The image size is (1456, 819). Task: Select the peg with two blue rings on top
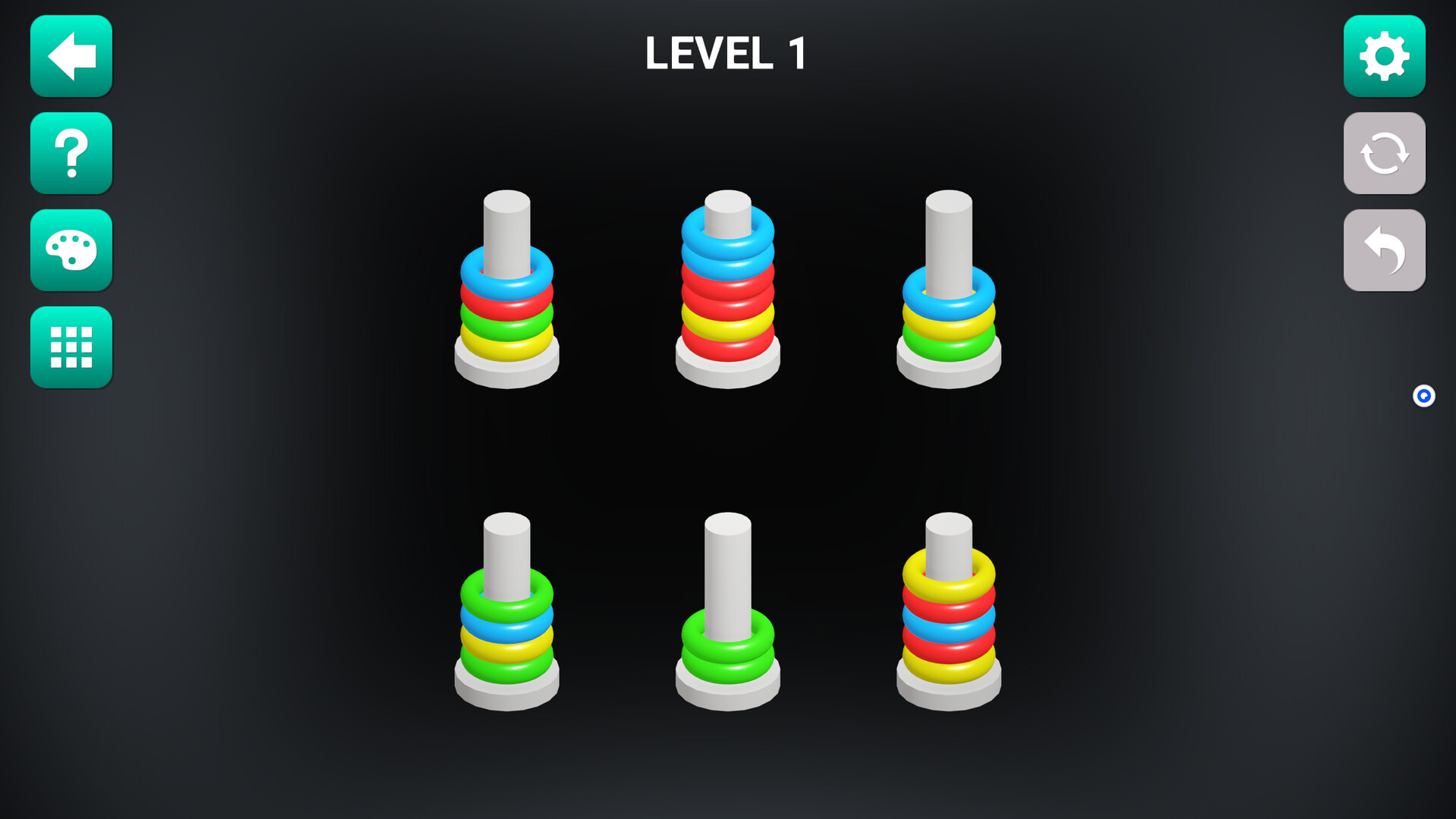coord(727,292)
